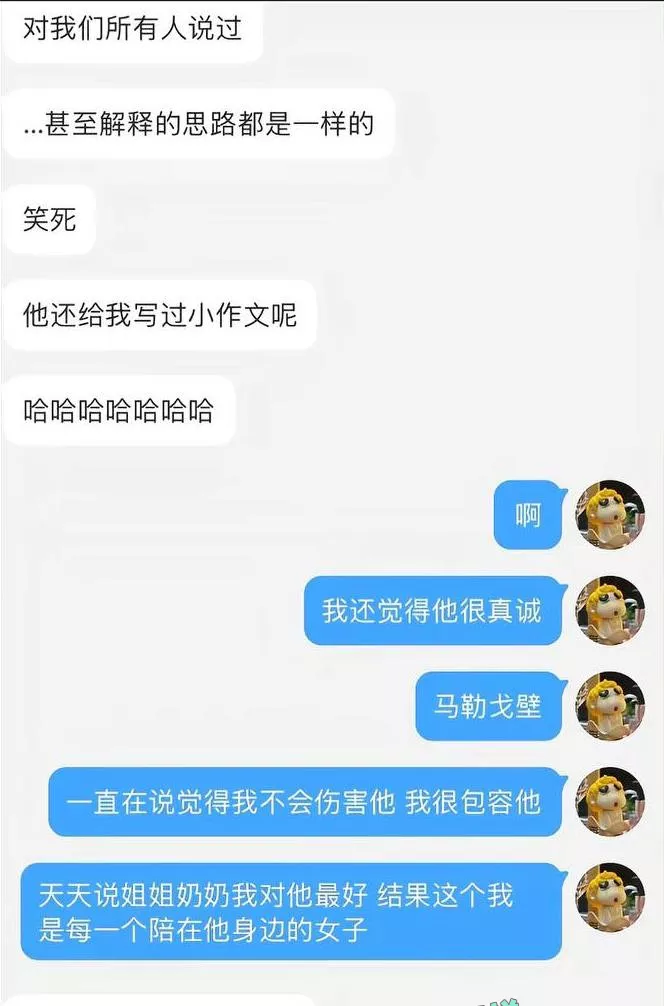
Task: Open the sender's avatar beside the "啊" message
Action: (x=610, y=515)
